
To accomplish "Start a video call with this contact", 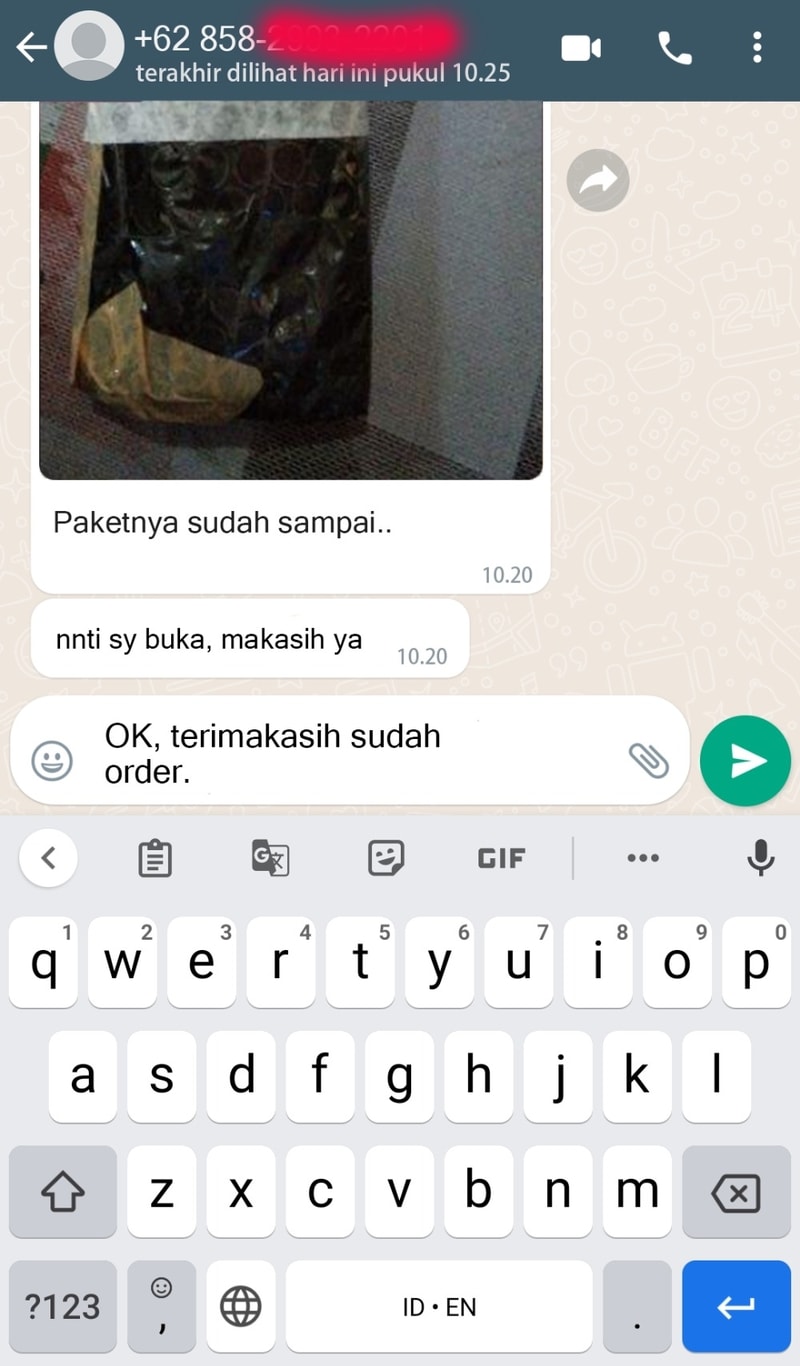I will 580,48.
